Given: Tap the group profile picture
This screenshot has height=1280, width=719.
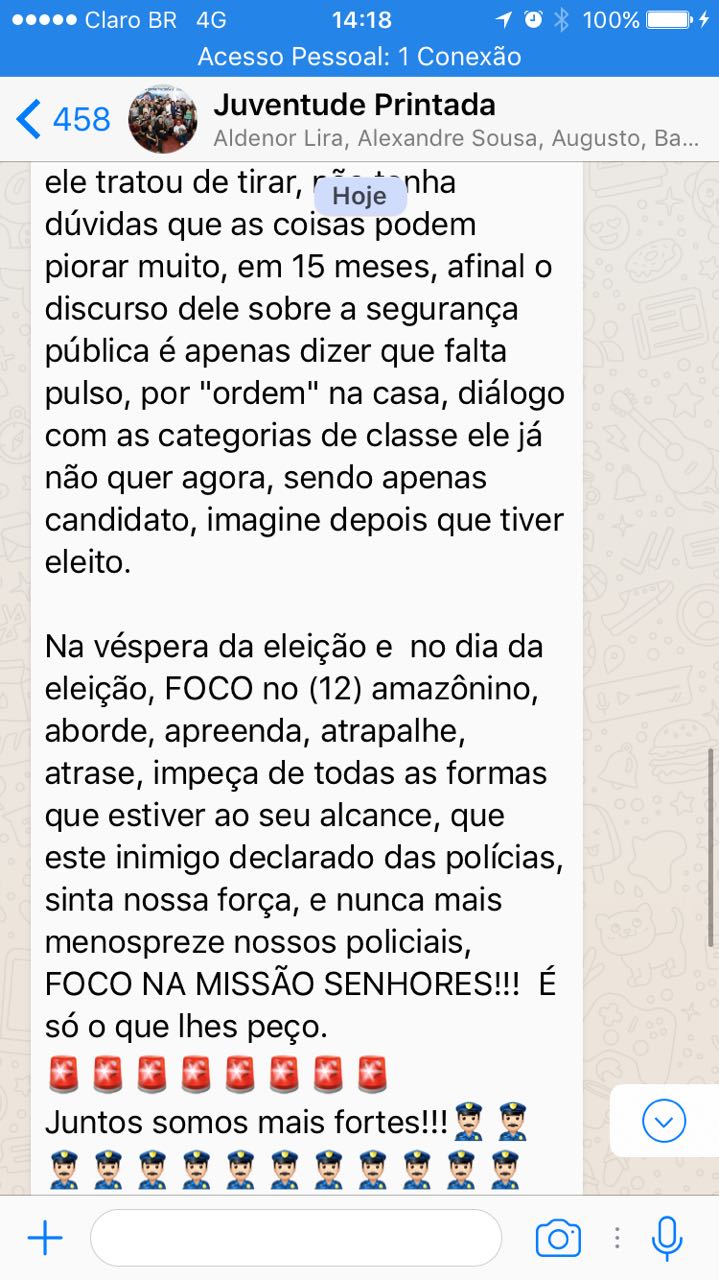Looking at the screenshot, I should pyautogui.click(x=163, y=119).
